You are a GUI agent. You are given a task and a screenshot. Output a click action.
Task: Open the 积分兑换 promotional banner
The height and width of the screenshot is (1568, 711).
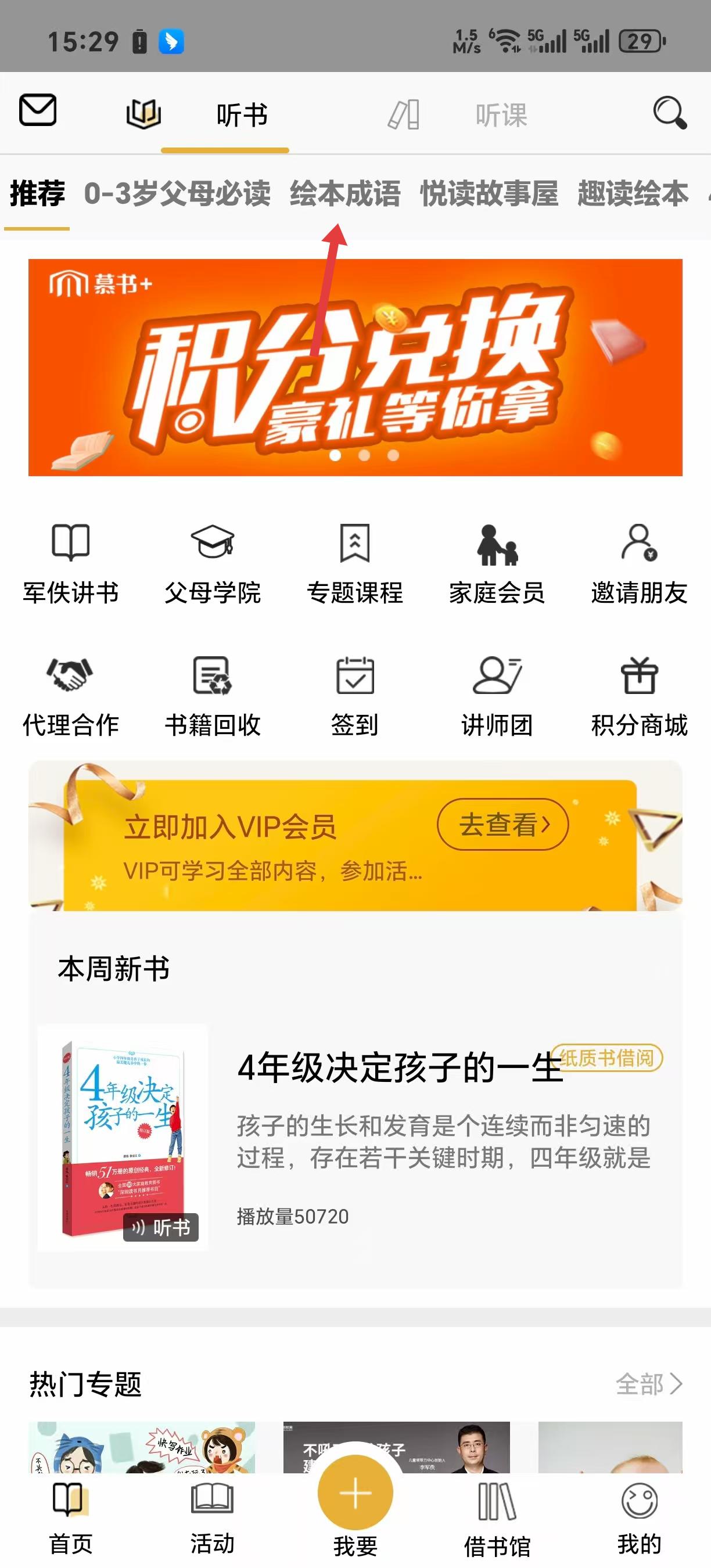click(x=355, y=367)
